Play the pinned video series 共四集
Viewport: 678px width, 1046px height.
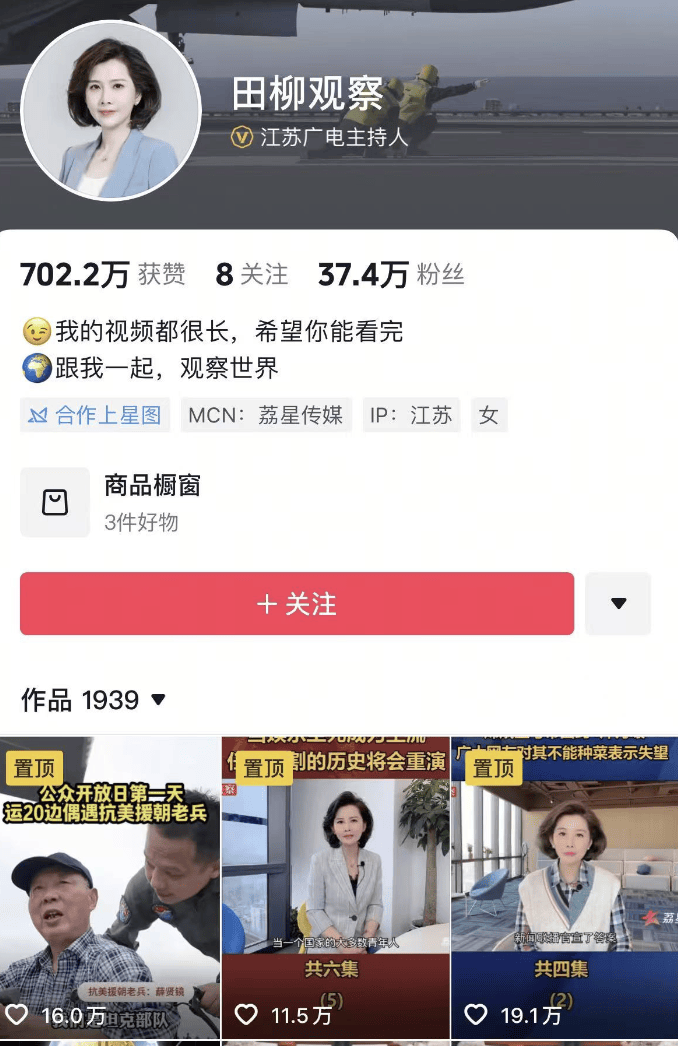pos(564,890)
